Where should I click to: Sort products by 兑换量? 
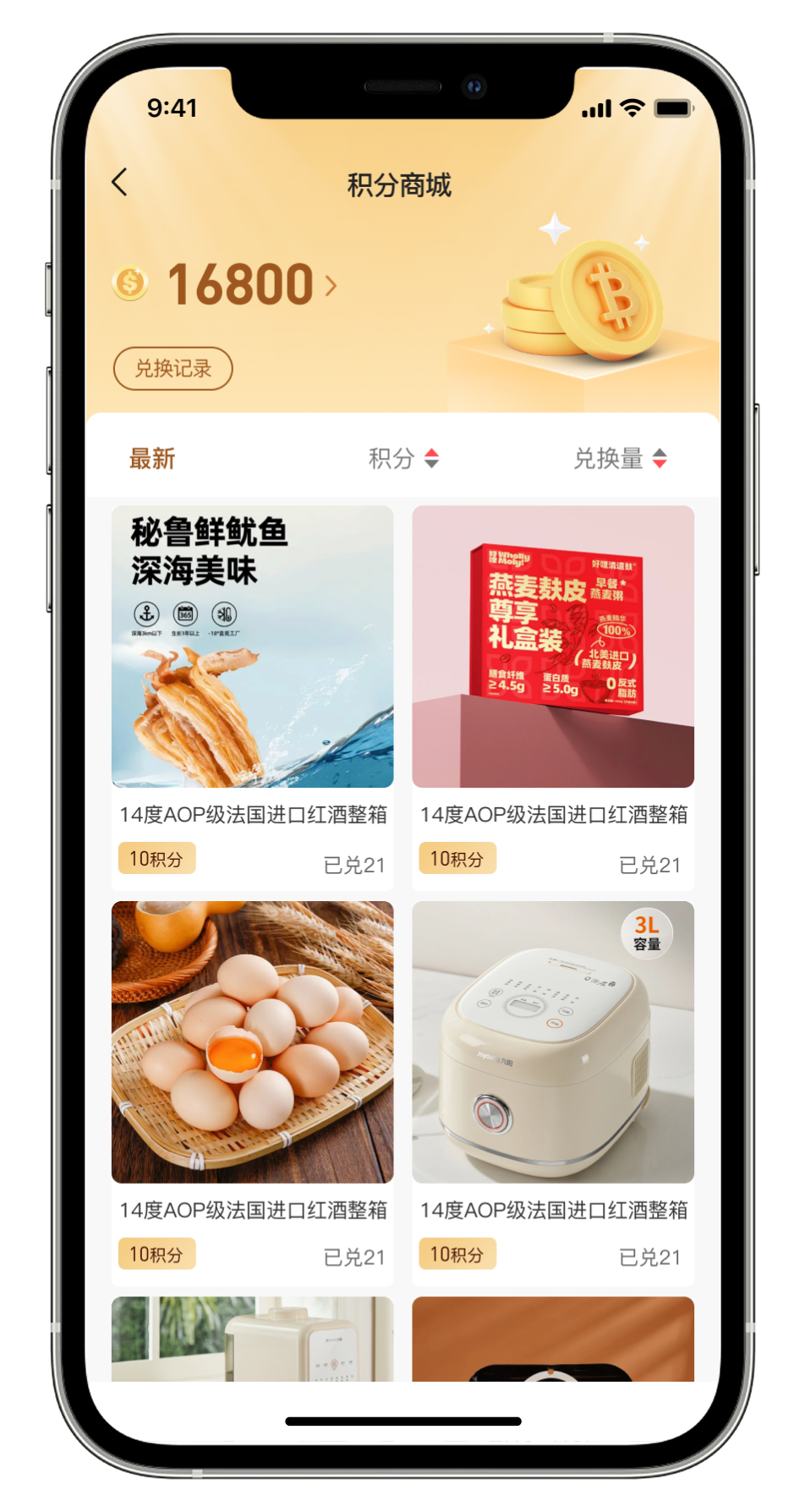[x=620, y=459]
